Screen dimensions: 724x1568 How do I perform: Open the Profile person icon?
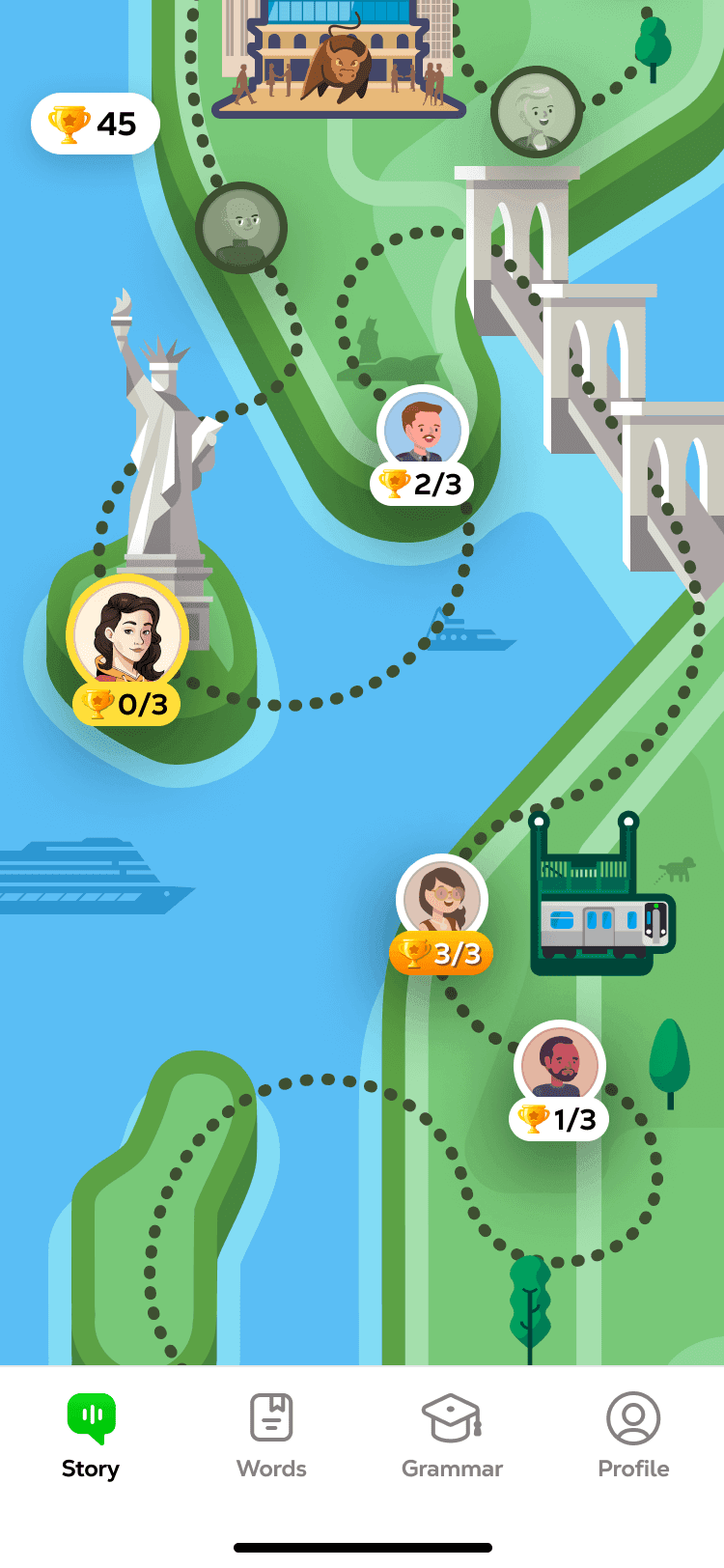pyautogui.click(x=633, y=1414)
